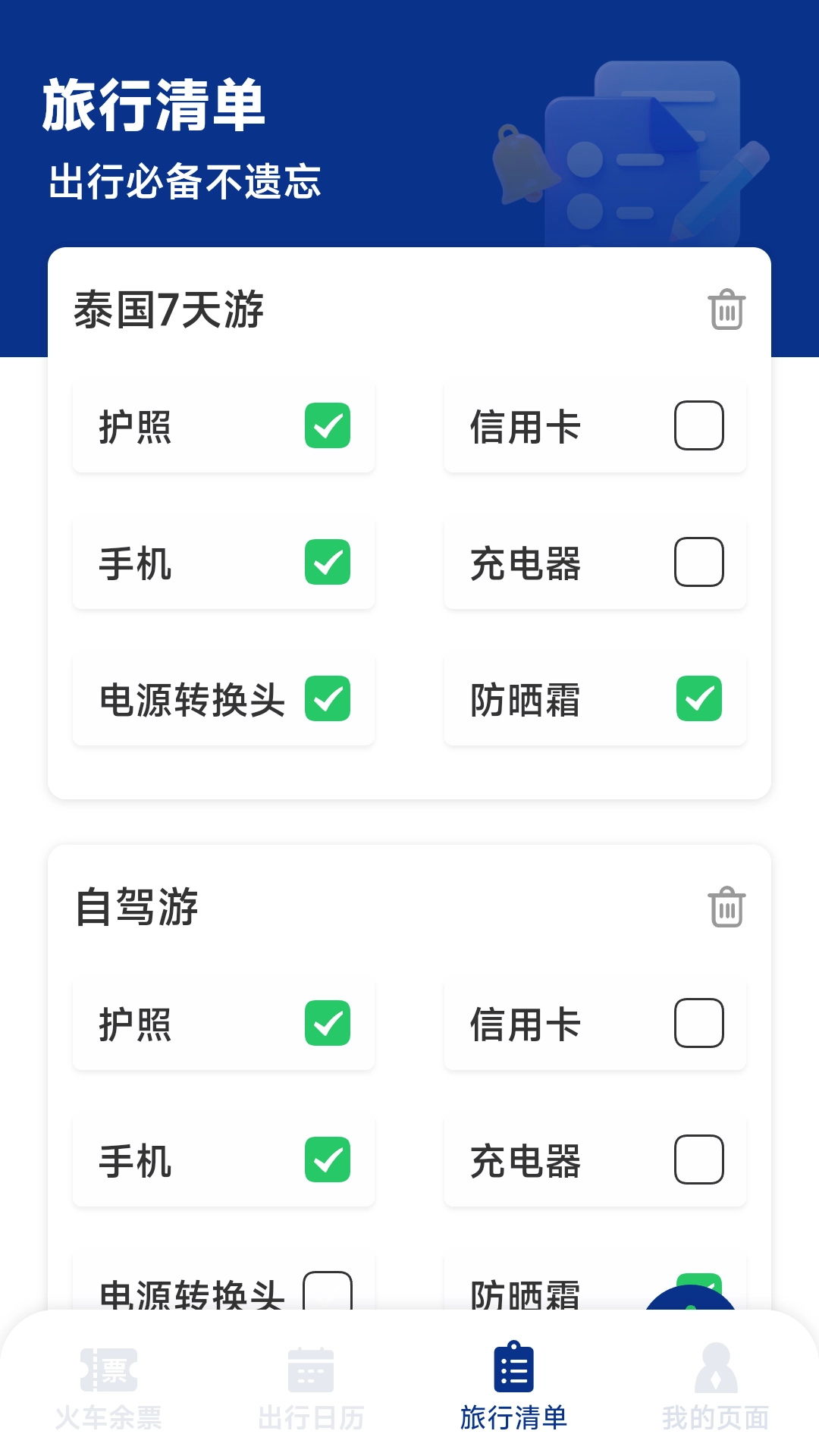This screenshot has height=1456, width=819.
Task: Delete the 泰国7天游 checklist
Action: click(x=726, y=309)
